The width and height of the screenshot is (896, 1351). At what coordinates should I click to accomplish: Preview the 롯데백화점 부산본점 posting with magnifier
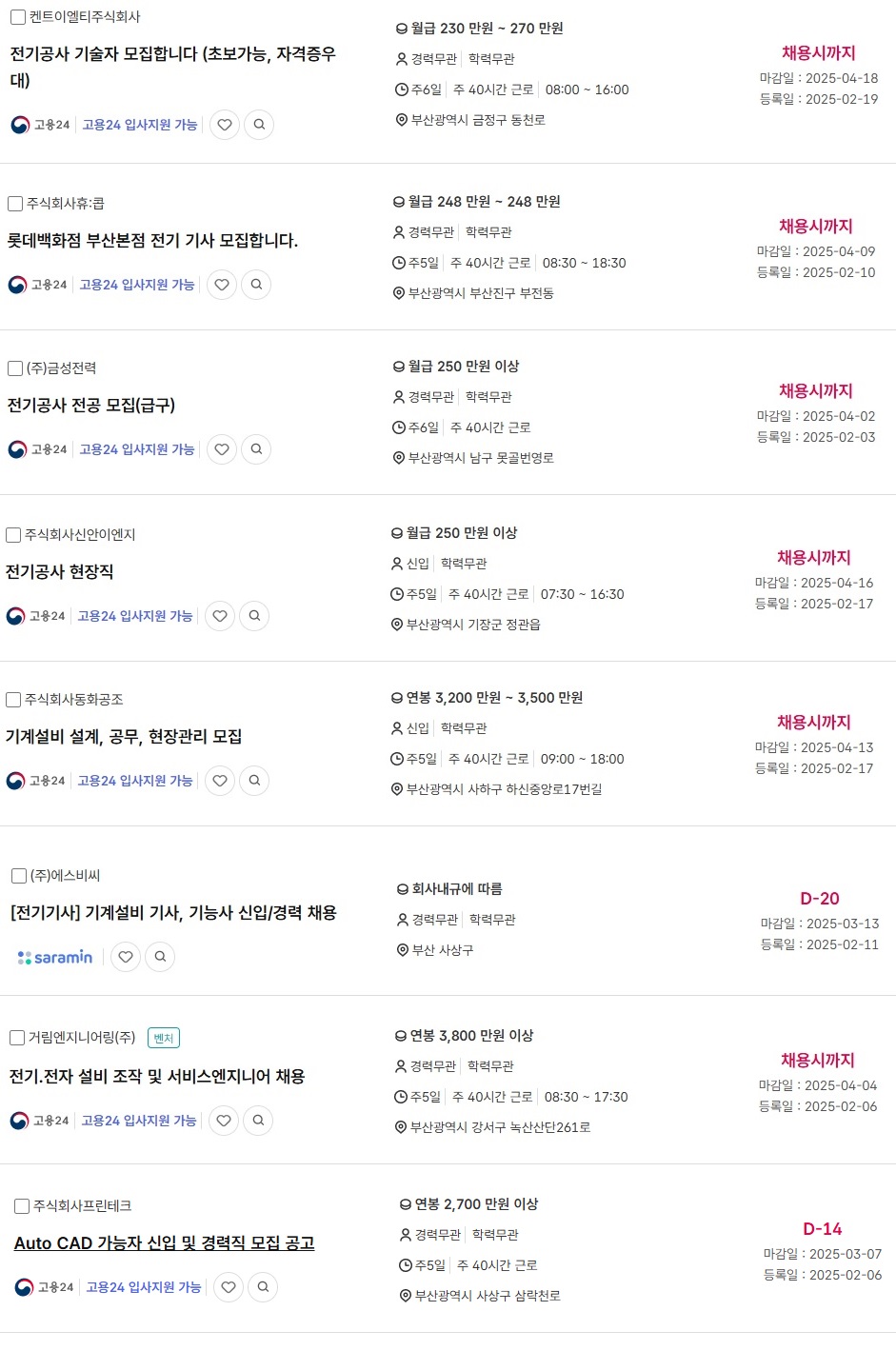coord(256,285)
